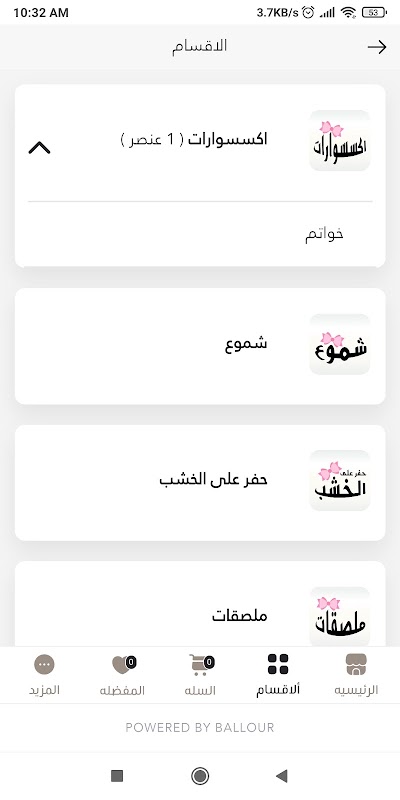
Task: Open the المفضله favorites tab
Action: tap(122, 674)
